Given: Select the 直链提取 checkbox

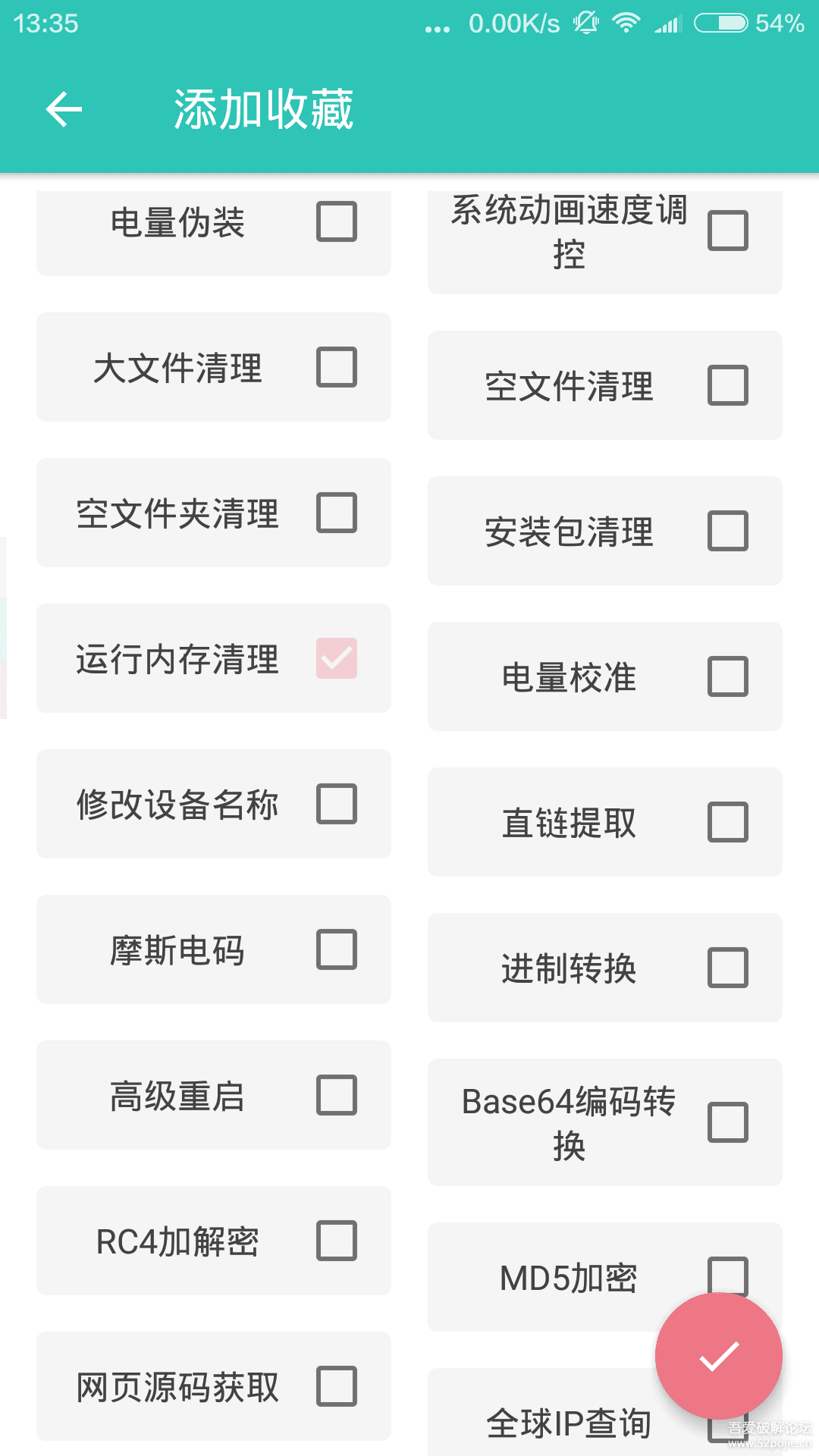Looking at the screenshot, I should tap(728, 822).
